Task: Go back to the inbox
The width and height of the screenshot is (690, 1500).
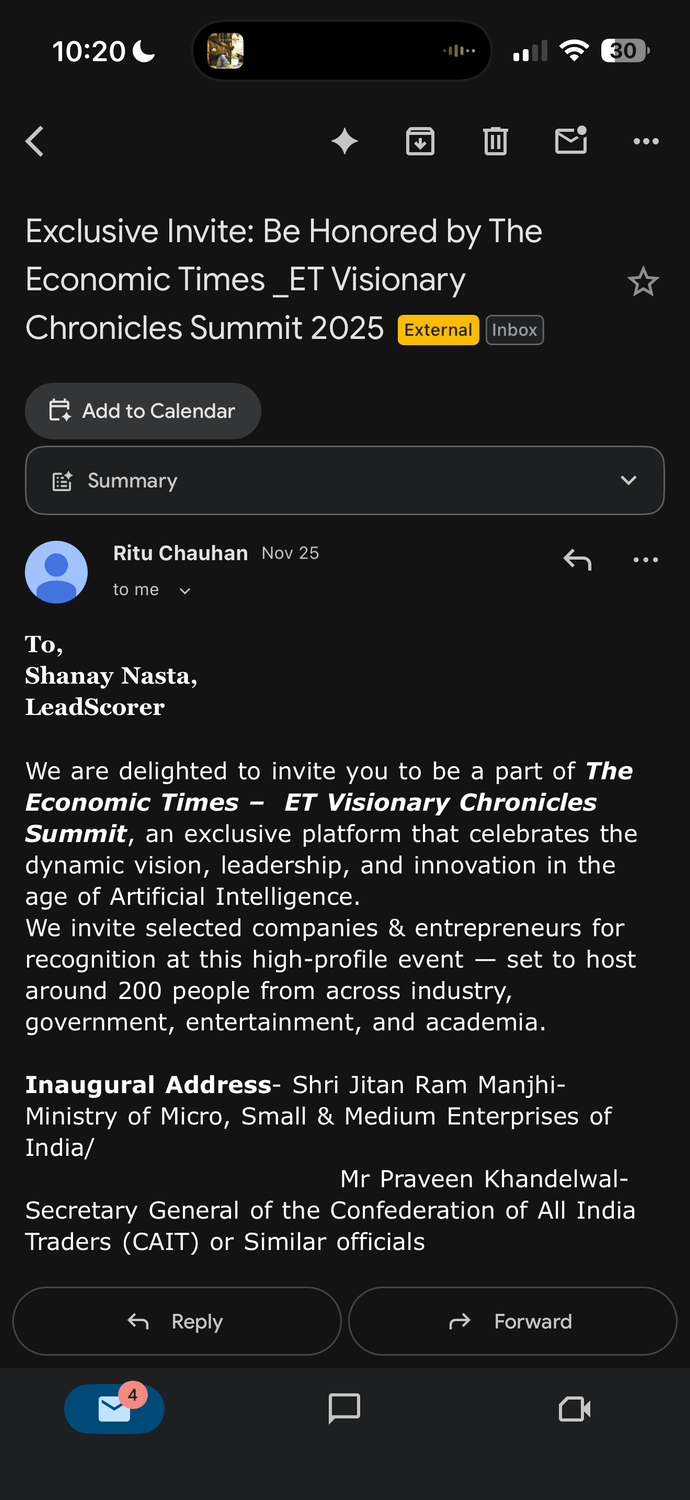Action: (x=35, y=142)
